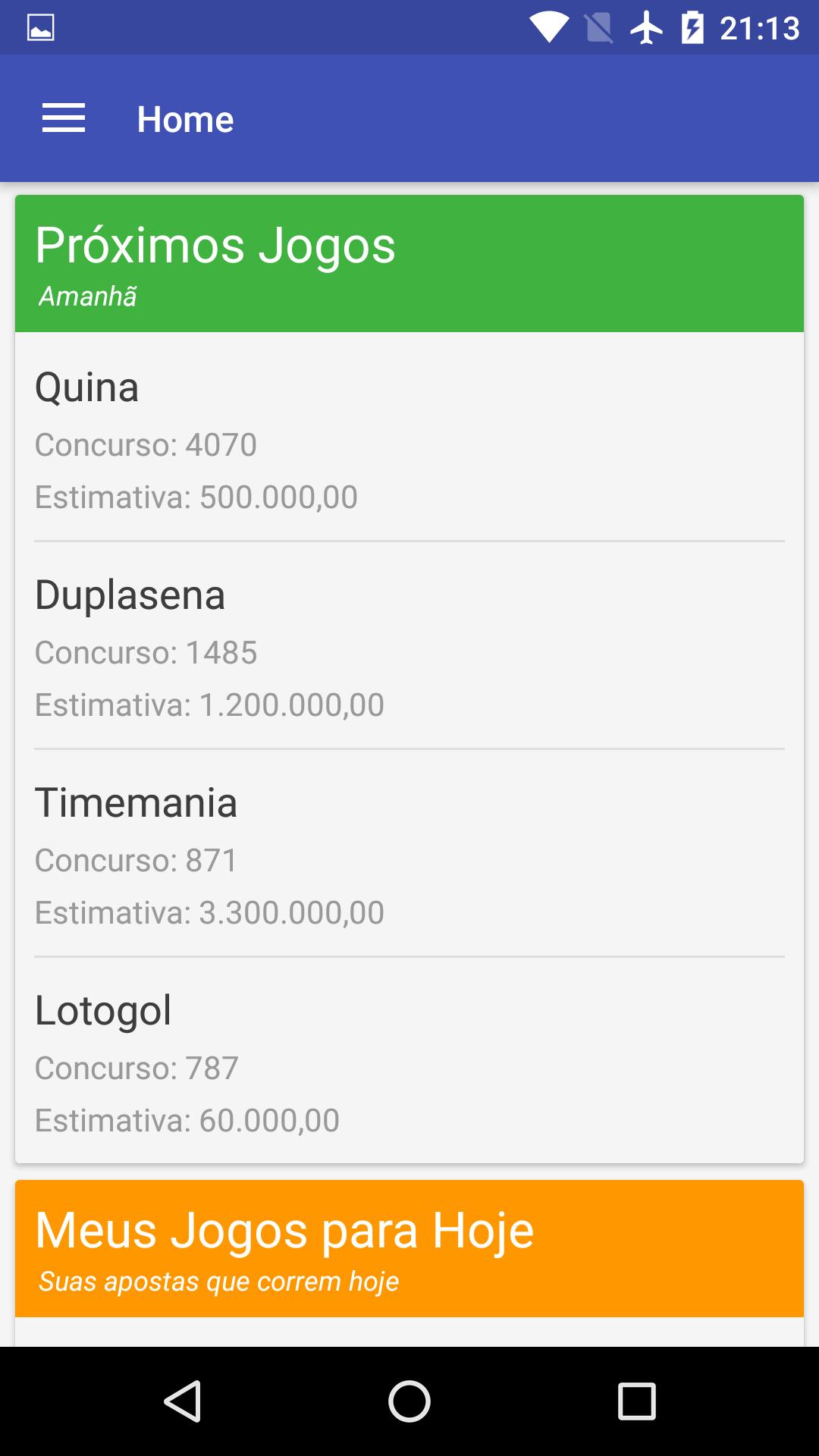
Task: Tap the Home title in the app bar
Action: (x=185, y=118)
